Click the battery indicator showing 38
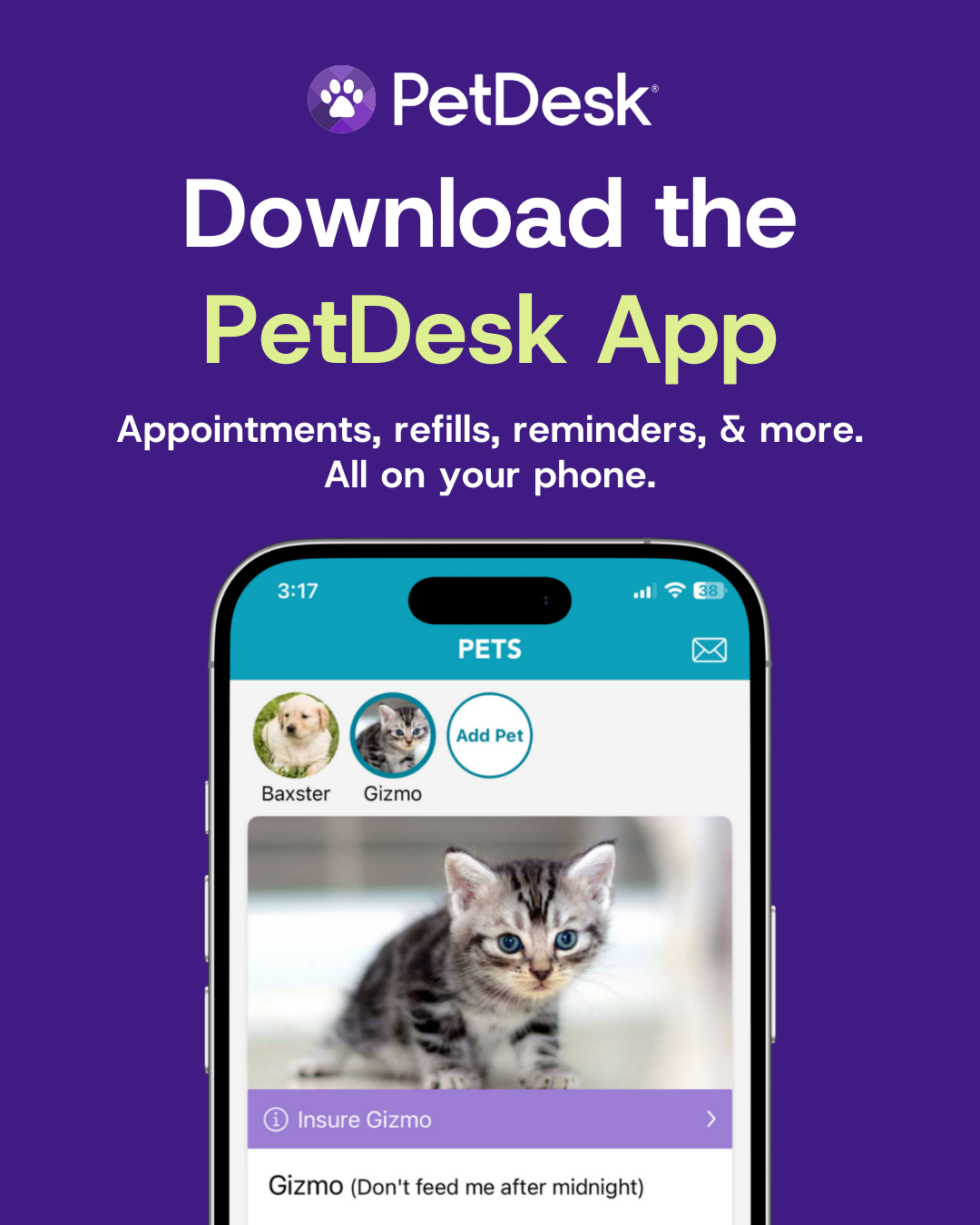The width and height of the screenshot is (980, 1225). [707, 591]
